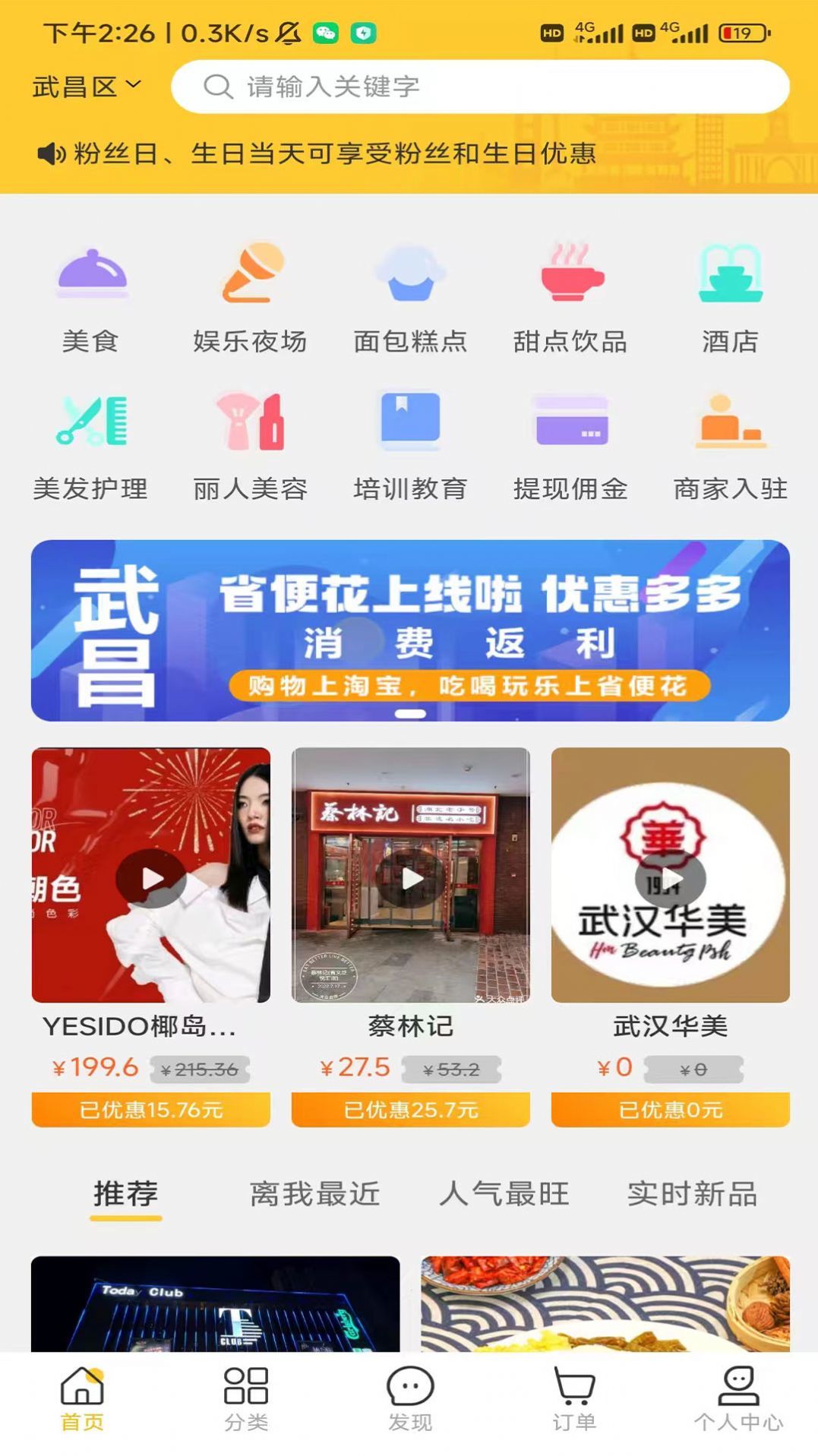Switch to the 人气最旺 popularity tab
The height and width of the screenshot is (1456, 818).
(503, 1194)
